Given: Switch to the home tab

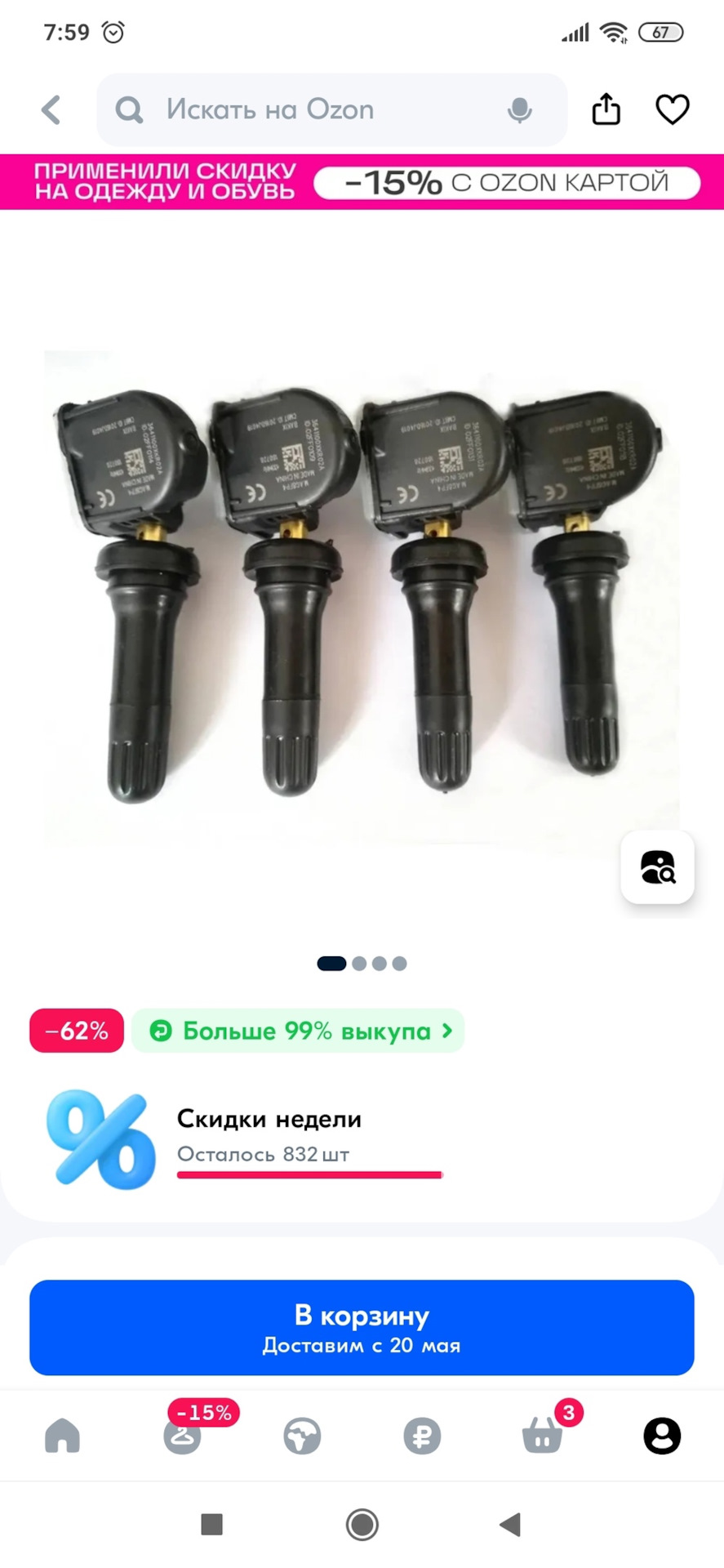Looking at the screenshot, I should [x=63, y=1436].
